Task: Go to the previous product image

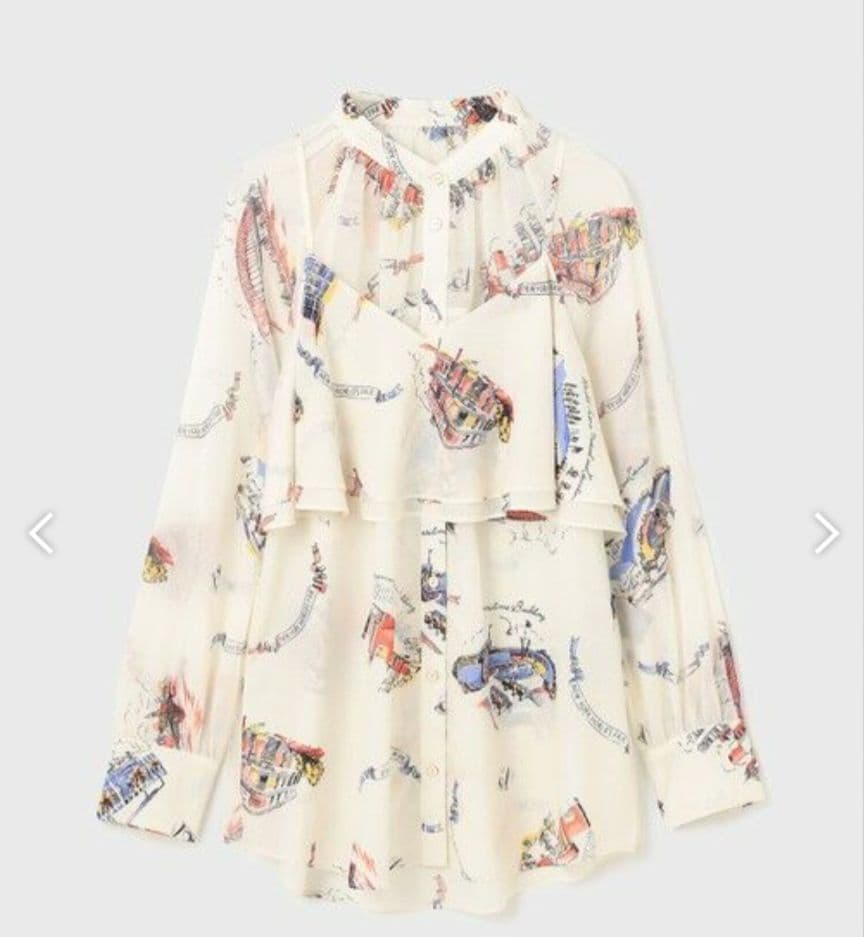Action: (41, 533)
